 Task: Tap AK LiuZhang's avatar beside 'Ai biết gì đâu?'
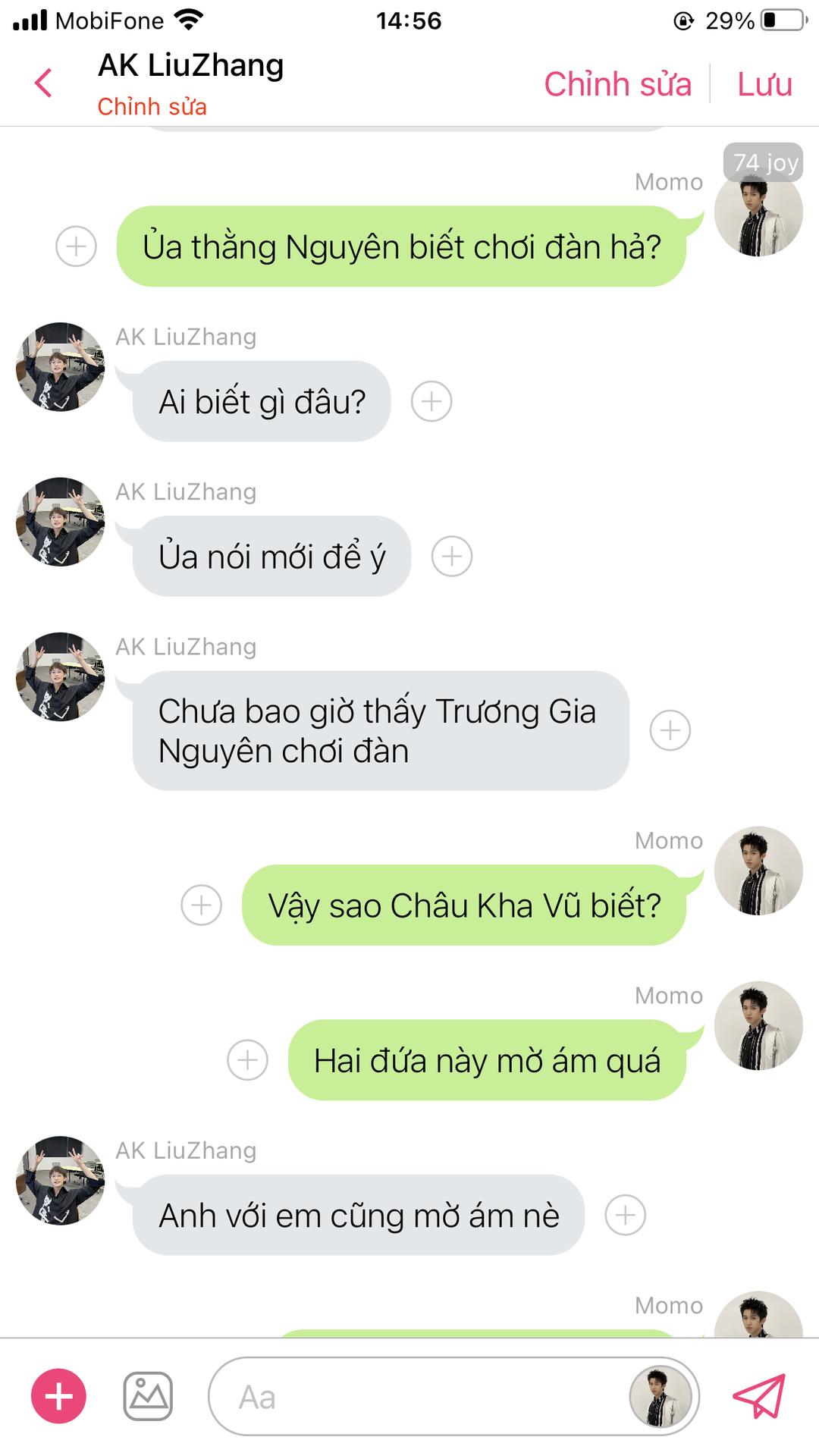[x=61, y=367]
